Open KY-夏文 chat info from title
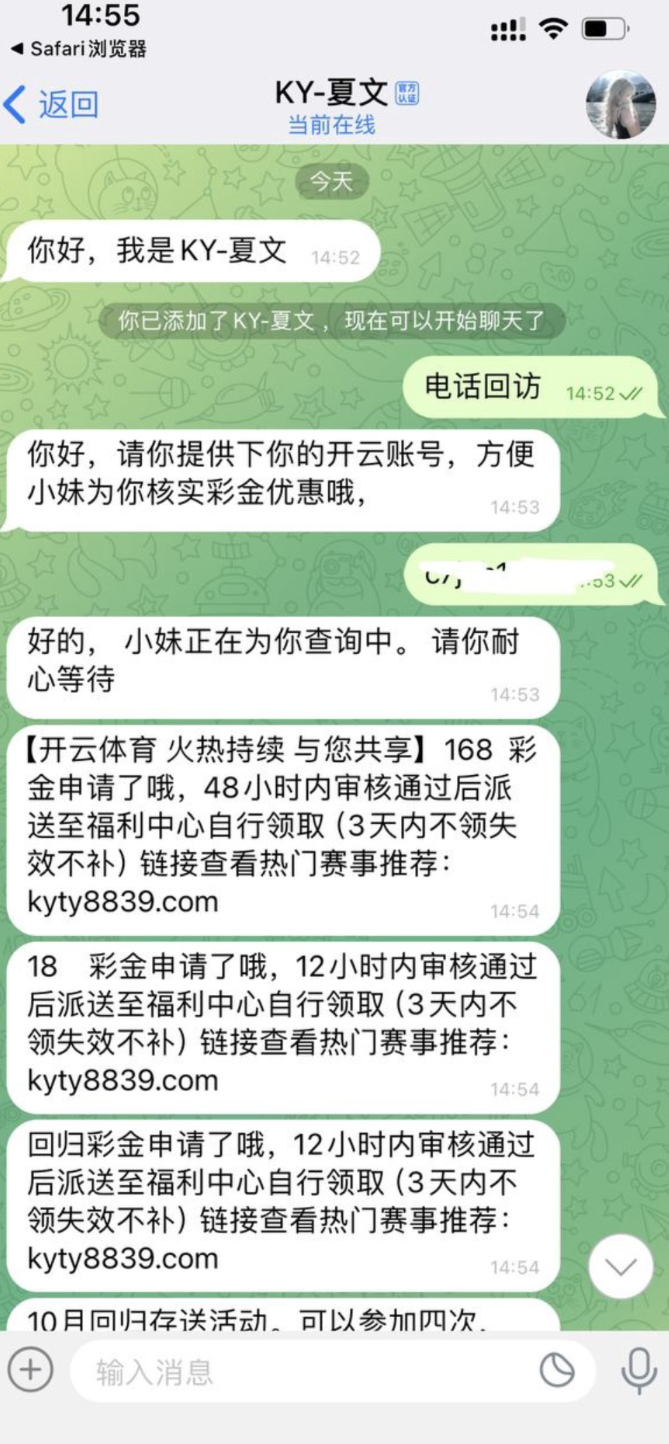 pos(332,94)
